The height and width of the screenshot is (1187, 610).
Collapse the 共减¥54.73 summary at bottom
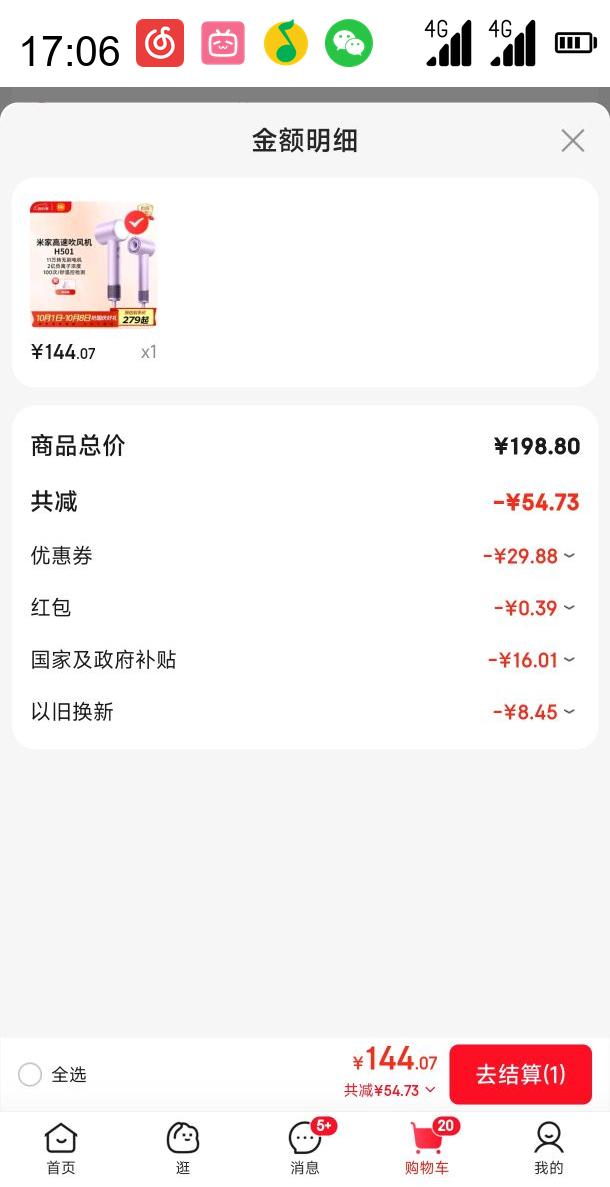tap(390, 1090)
